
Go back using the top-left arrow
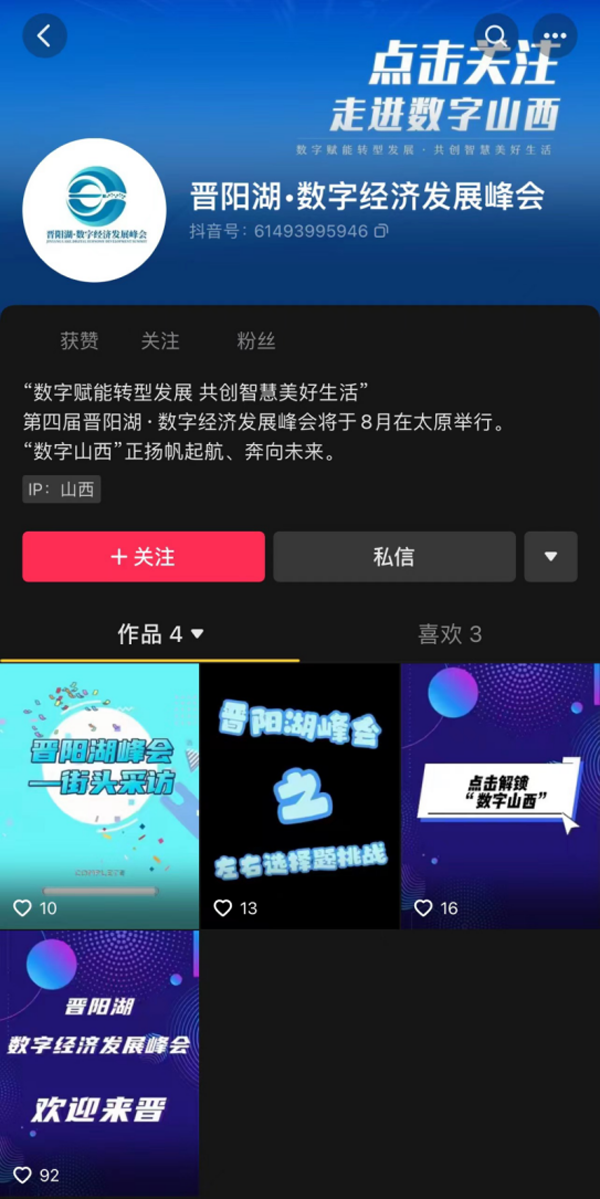tap(44, 36)
